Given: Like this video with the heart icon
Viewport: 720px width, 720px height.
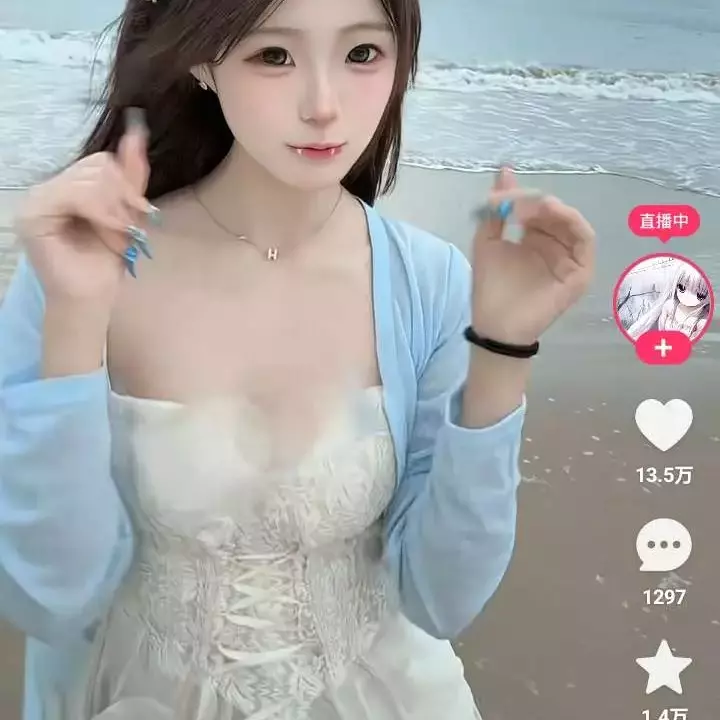Looking at the screenshot, I should click(664, 424).
